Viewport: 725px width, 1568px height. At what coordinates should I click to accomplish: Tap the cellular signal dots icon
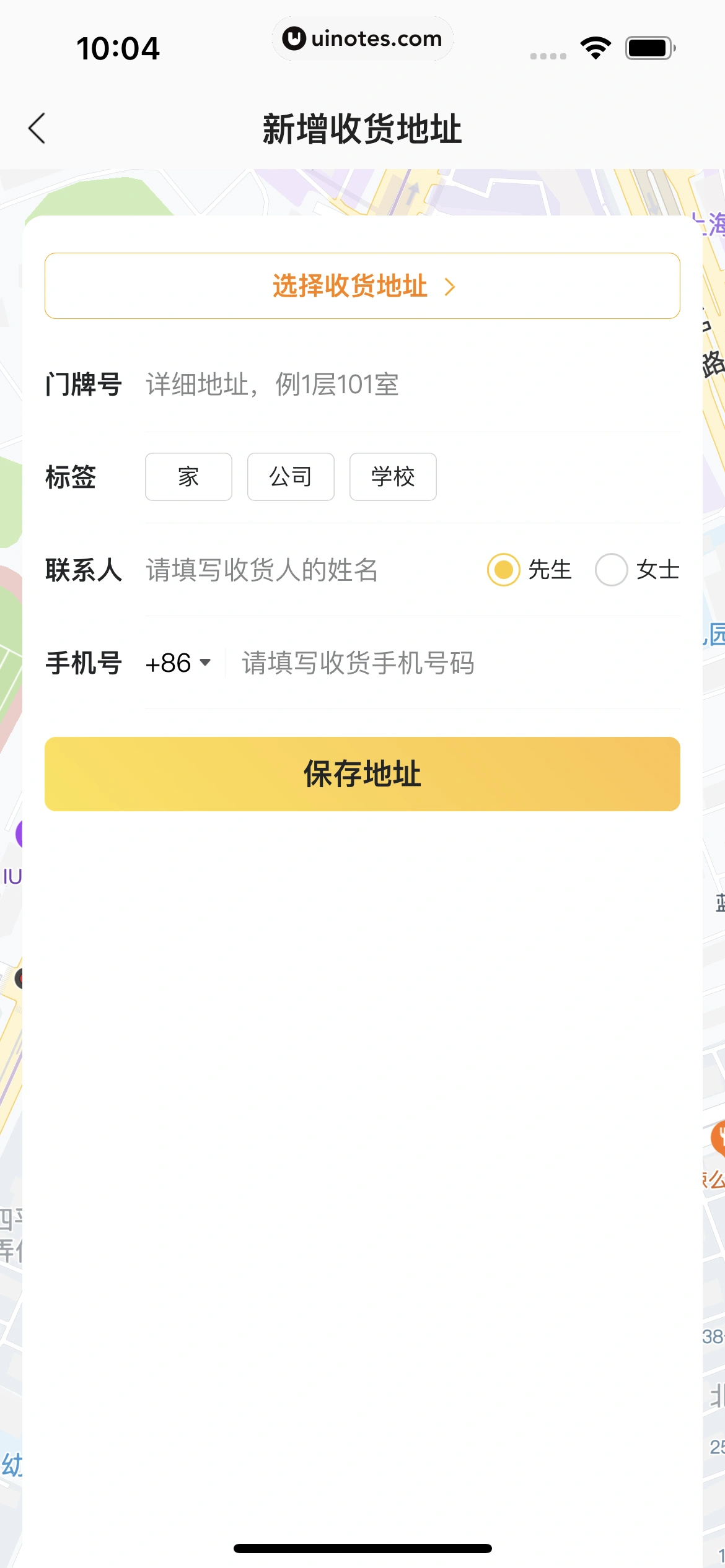[x=548, y=56]
